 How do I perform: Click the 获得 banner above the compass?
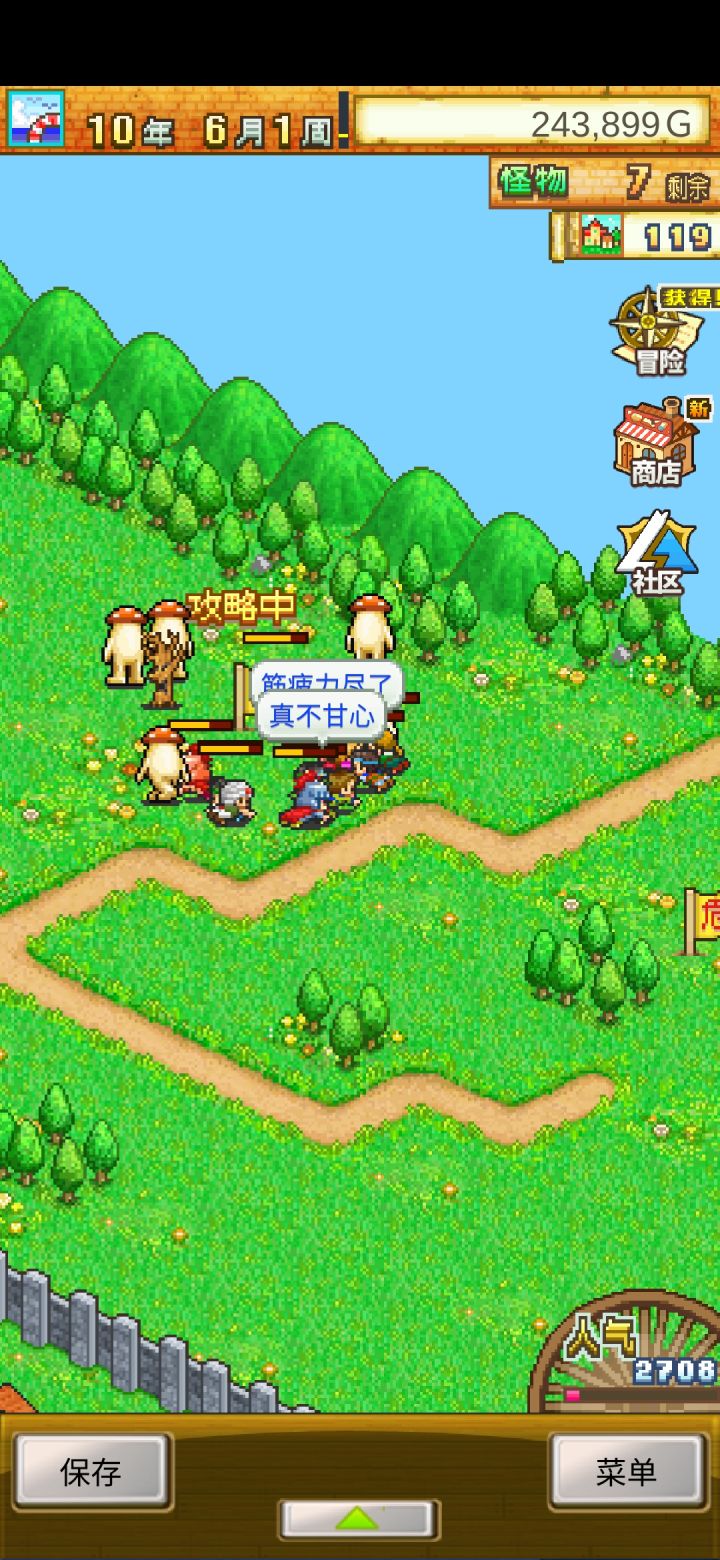(690, 296)
